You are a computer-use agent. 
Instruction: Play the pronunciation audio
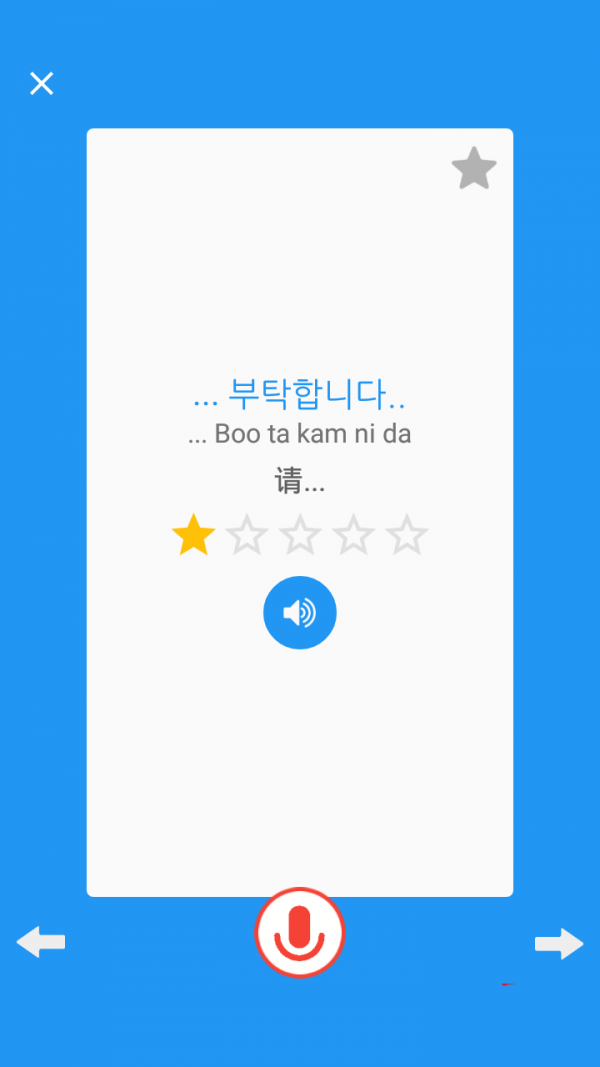300,612
